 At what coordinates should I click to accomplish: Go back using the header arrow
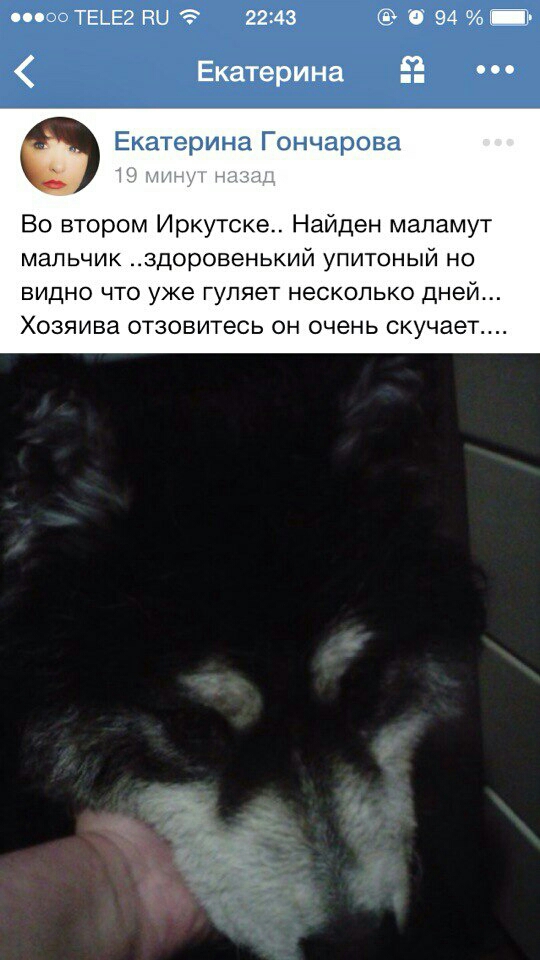coord(24,72)
